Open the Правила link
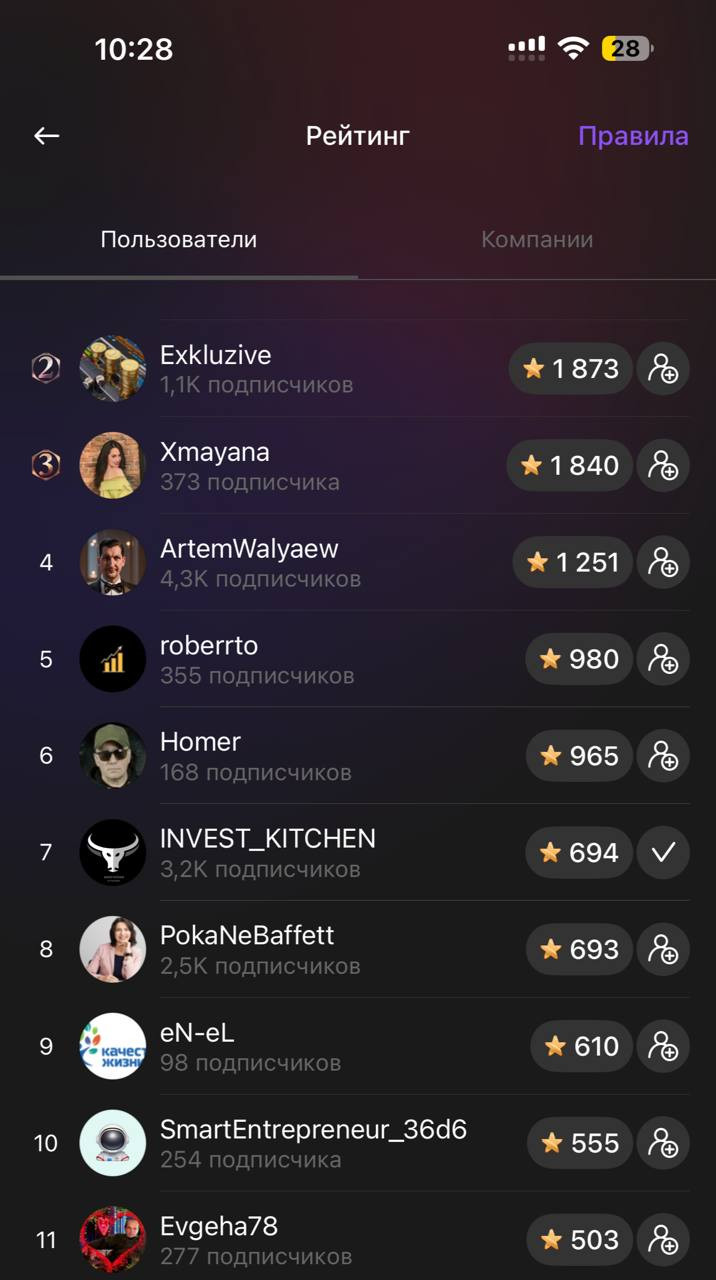This screenshot has height=1280, width=716. (633, 136)
